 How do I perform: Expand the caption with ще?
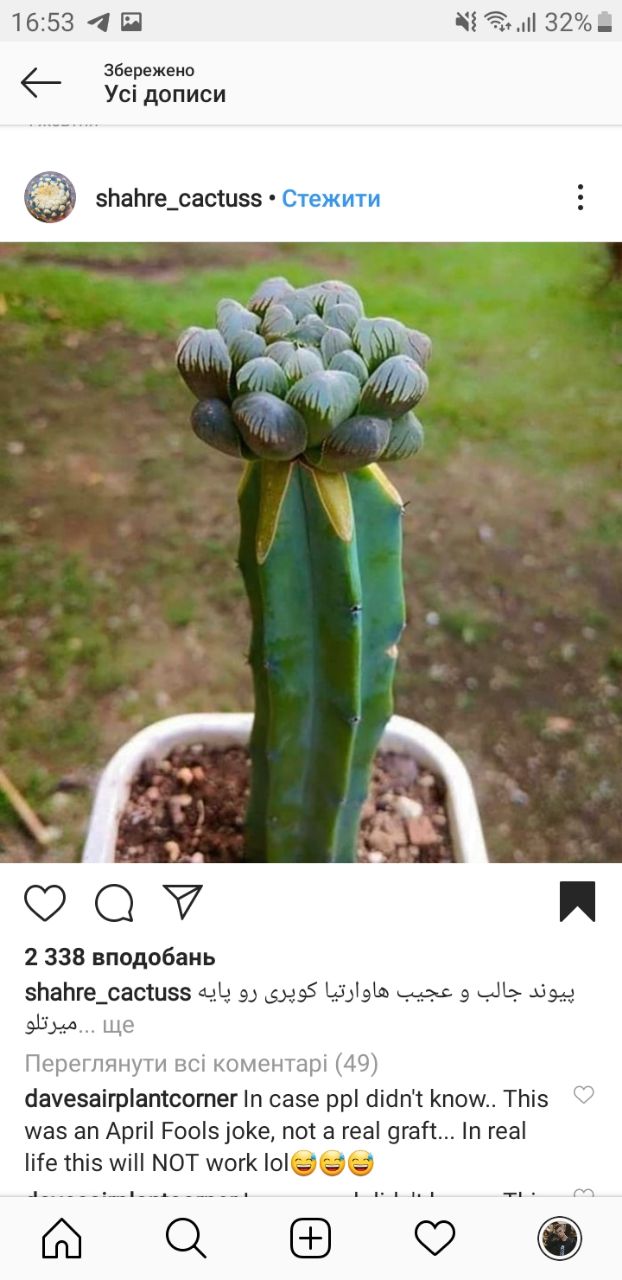119,1025
